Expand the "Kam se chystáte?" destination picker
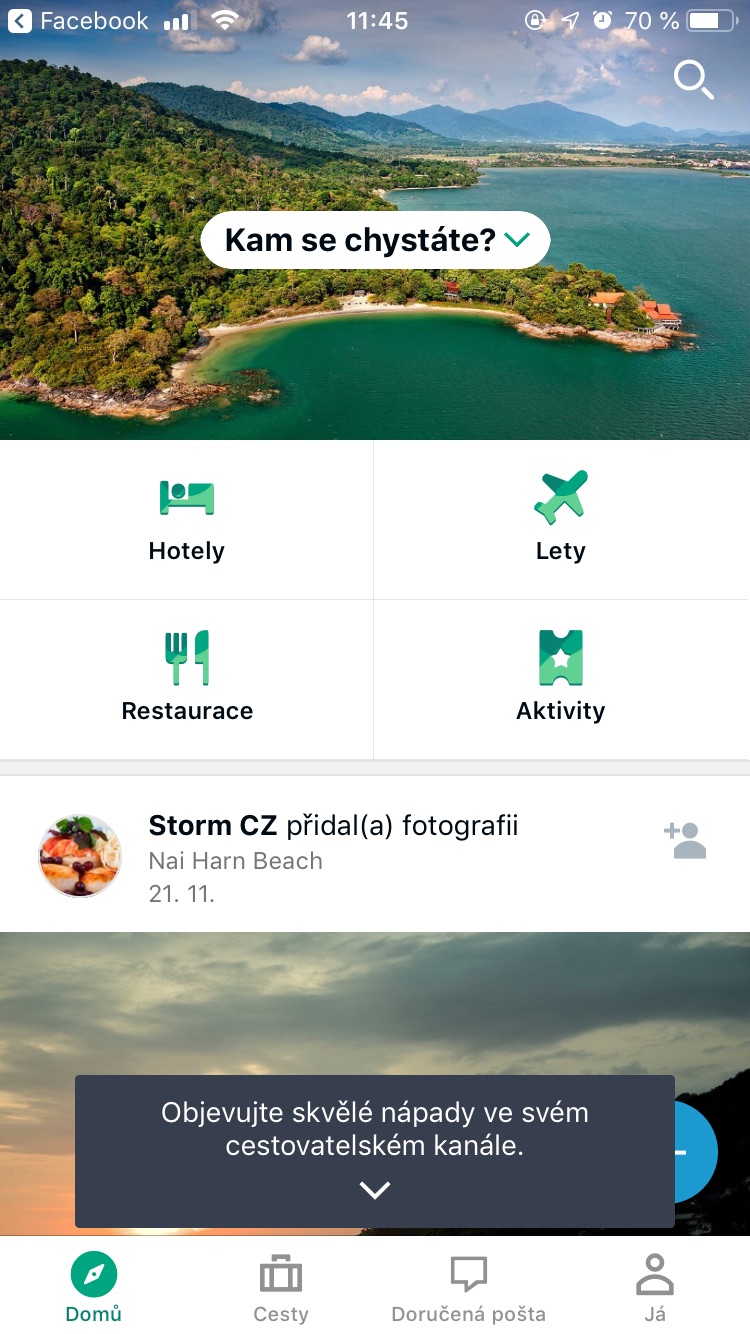 point(375,240)
